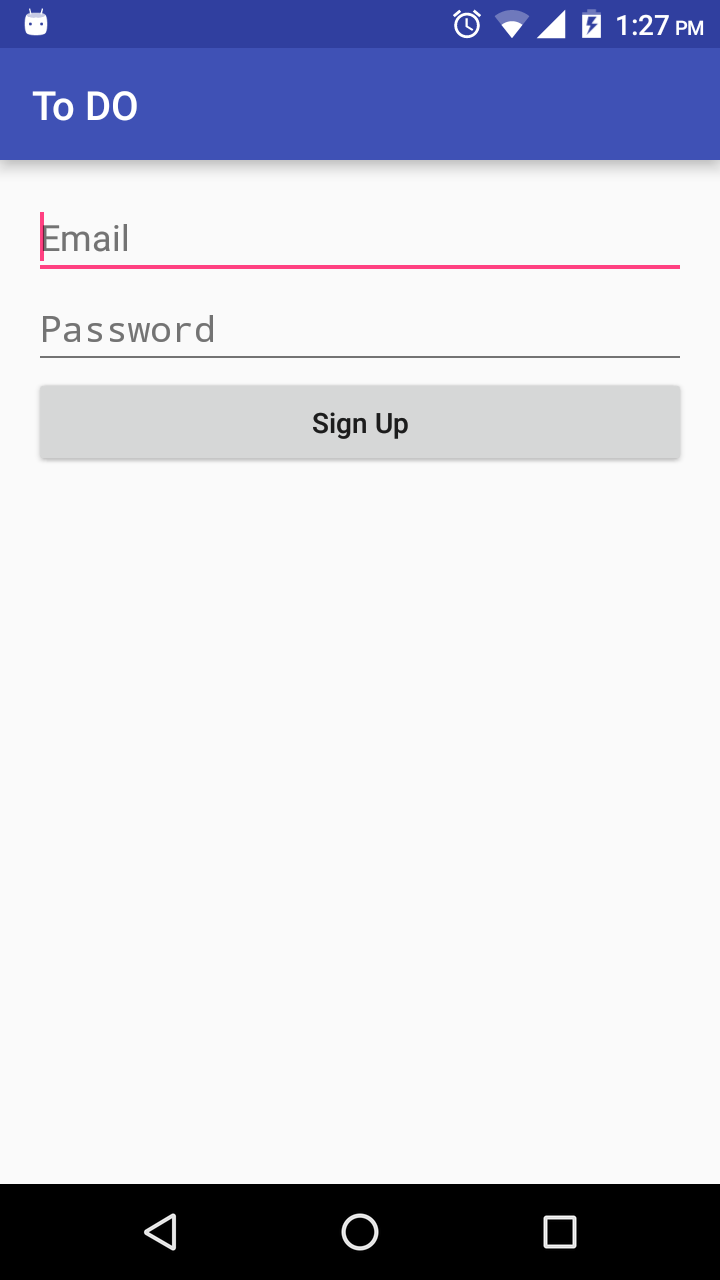Screen dimensions: 720x1280
Task: Tap the underline below Password
Action: (360, 354)
